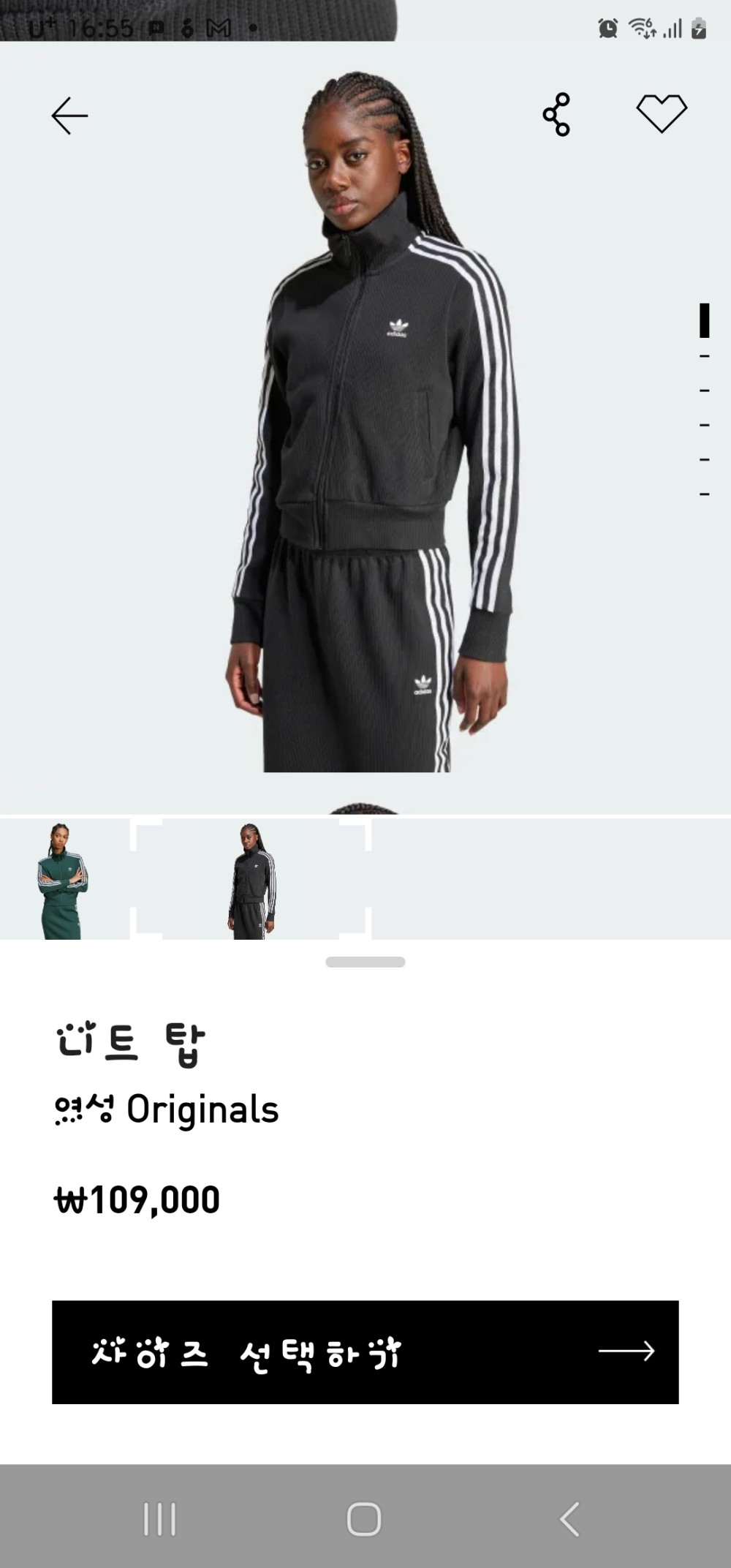Select the green color variant thumbnail
This screenshot has height=1568, width=731.
63,880
